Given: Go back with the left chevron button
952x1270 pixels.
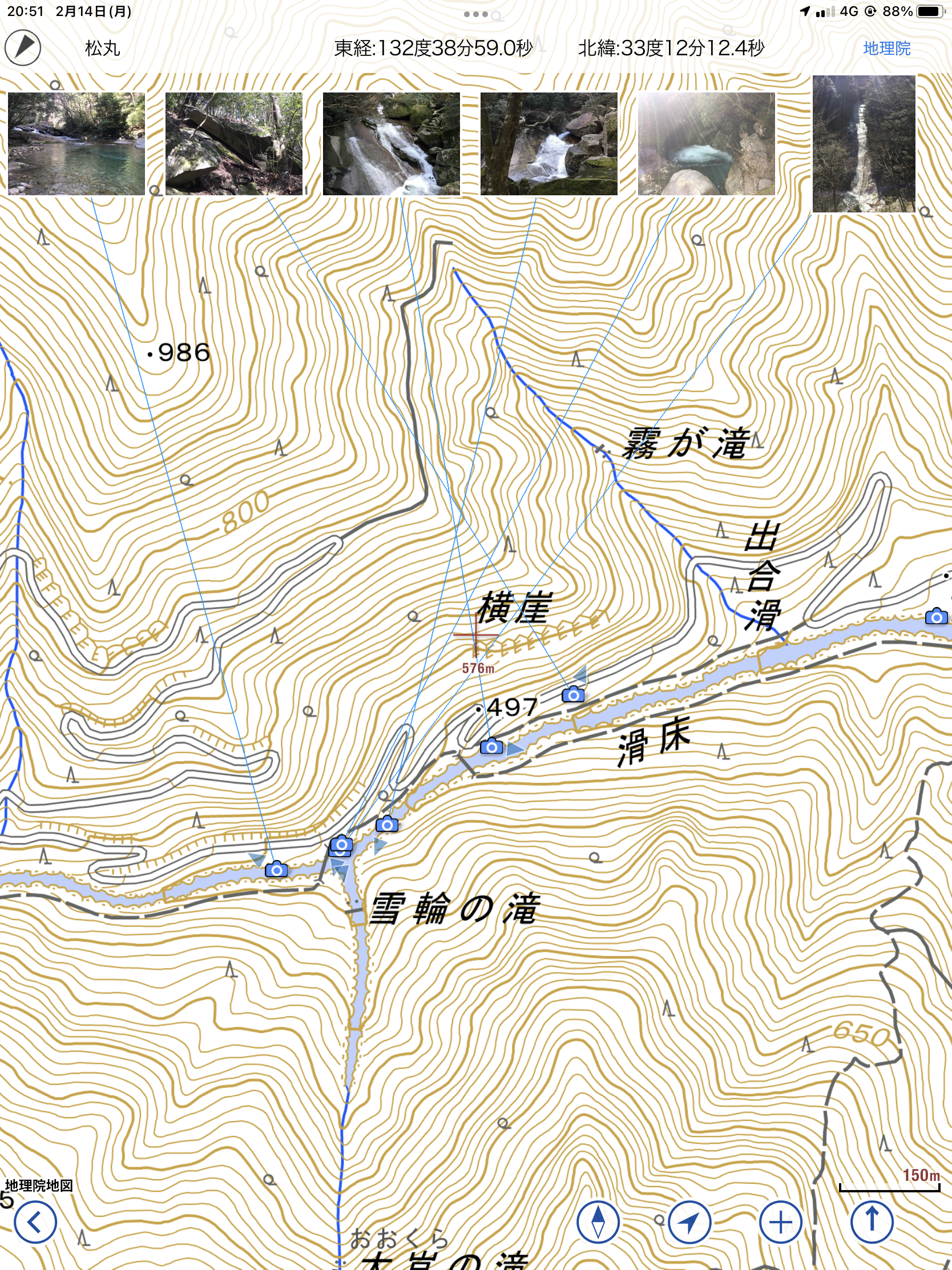Looking at the screenshot, I should point(35,1222).
